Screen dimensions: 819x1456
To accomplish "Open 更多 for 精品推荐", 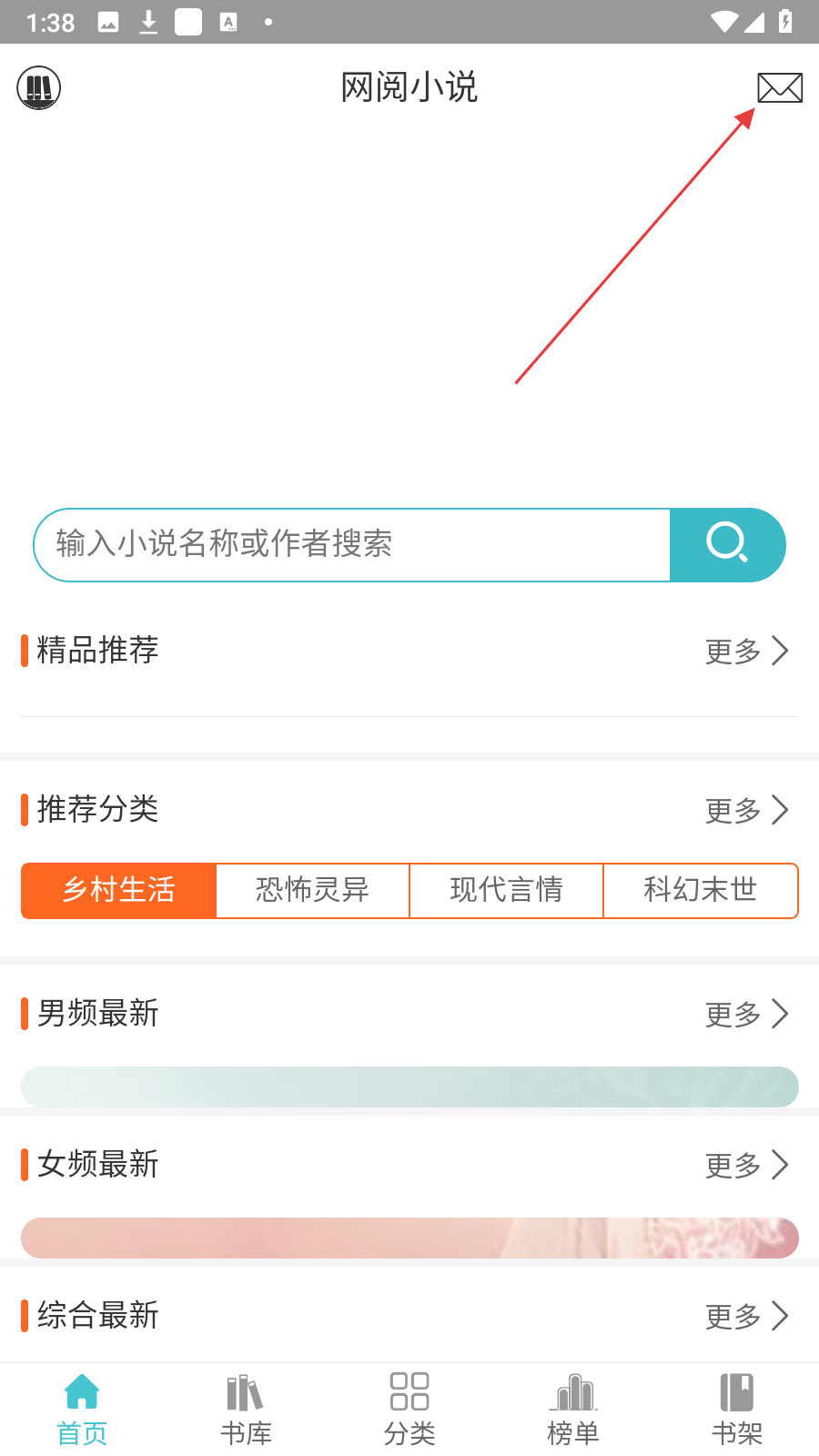I will (x=746, y=651).
